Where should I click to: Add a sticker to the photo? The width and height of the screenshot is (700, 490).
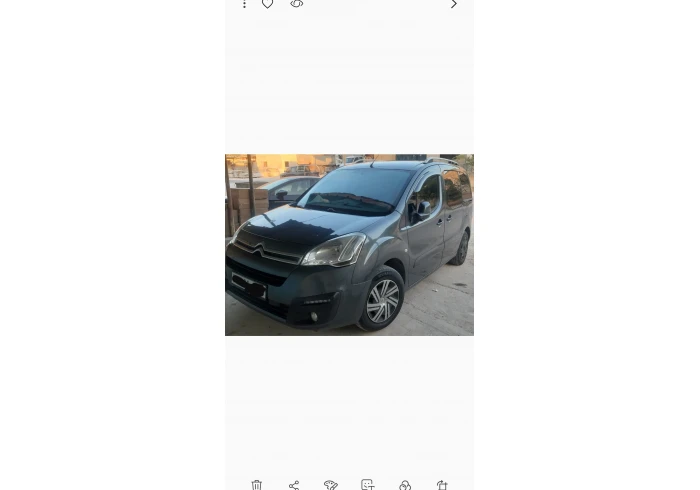point(368,485)
